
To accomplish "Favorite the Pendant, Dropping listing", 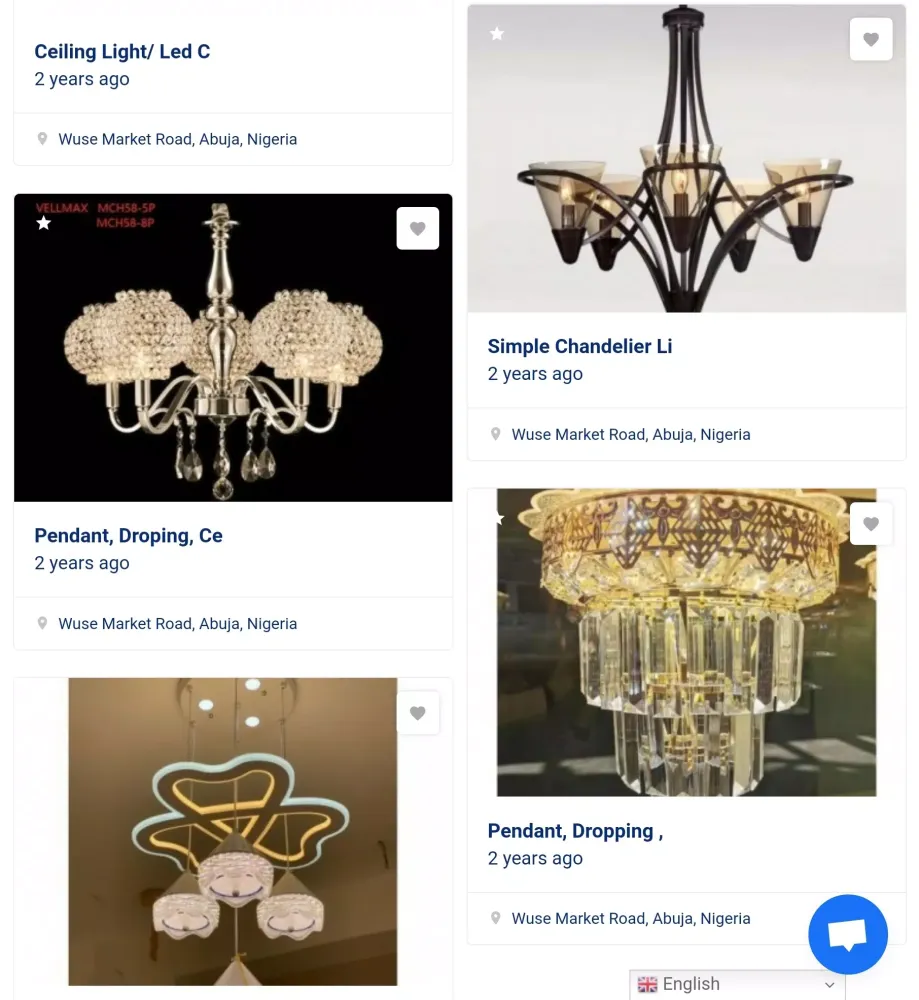I will point(871,524).
